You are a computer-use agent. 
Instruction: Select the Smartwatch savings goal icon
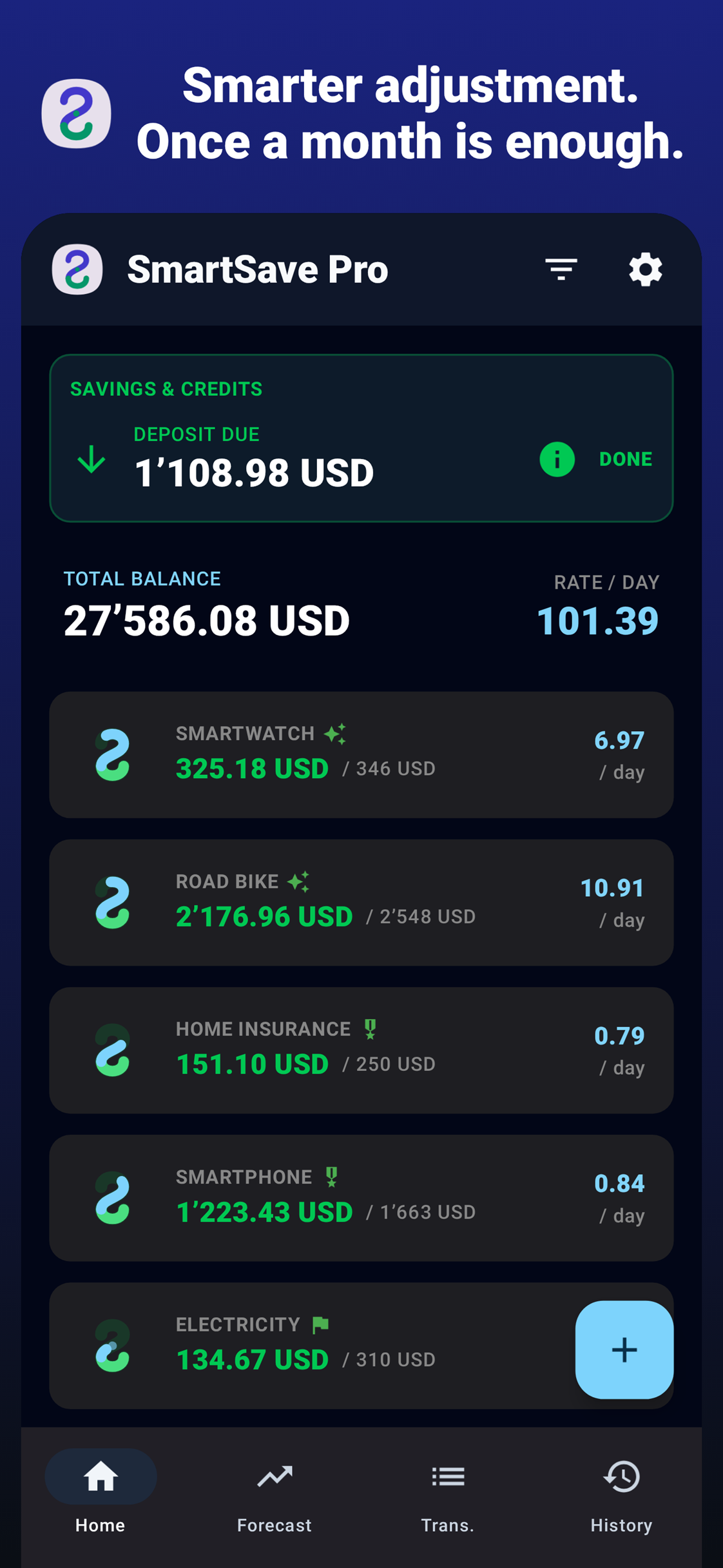click(113, 755)
